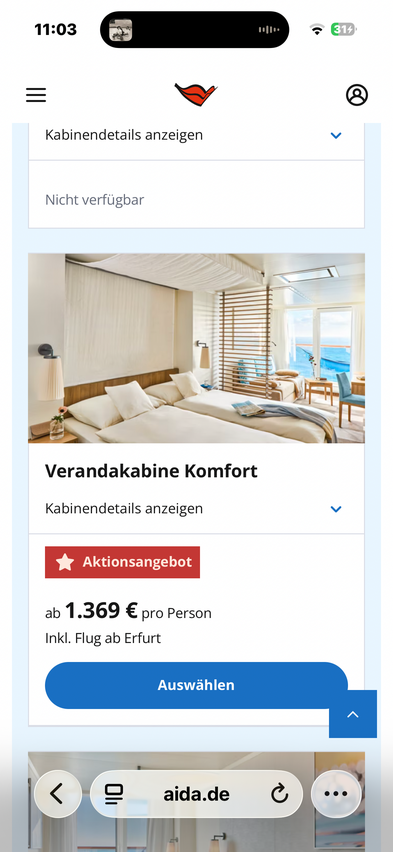The width and height of the screenshot is (393, 852).
Task: Open the browser's more options menu
Action: 335,794
